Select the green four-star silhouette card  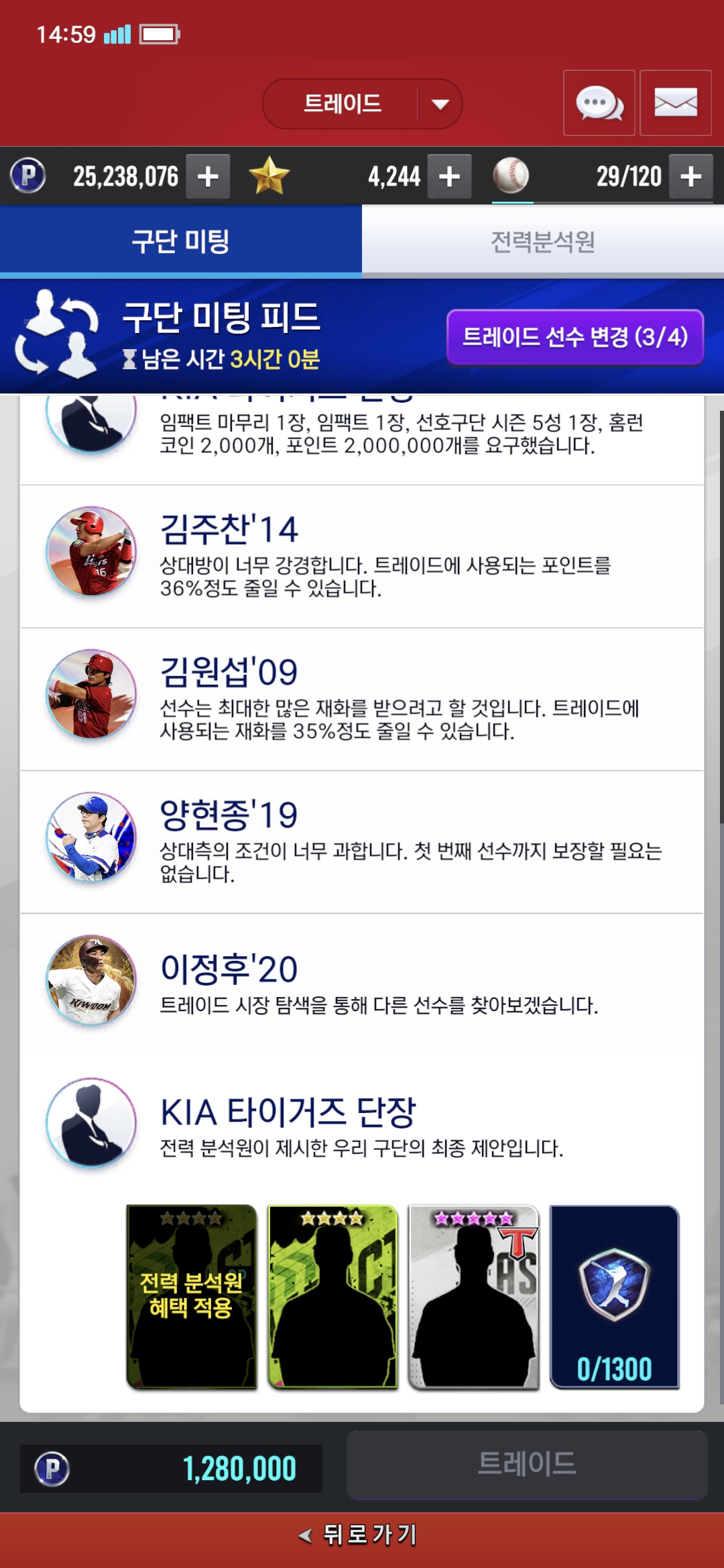(x=333, y=1297)
